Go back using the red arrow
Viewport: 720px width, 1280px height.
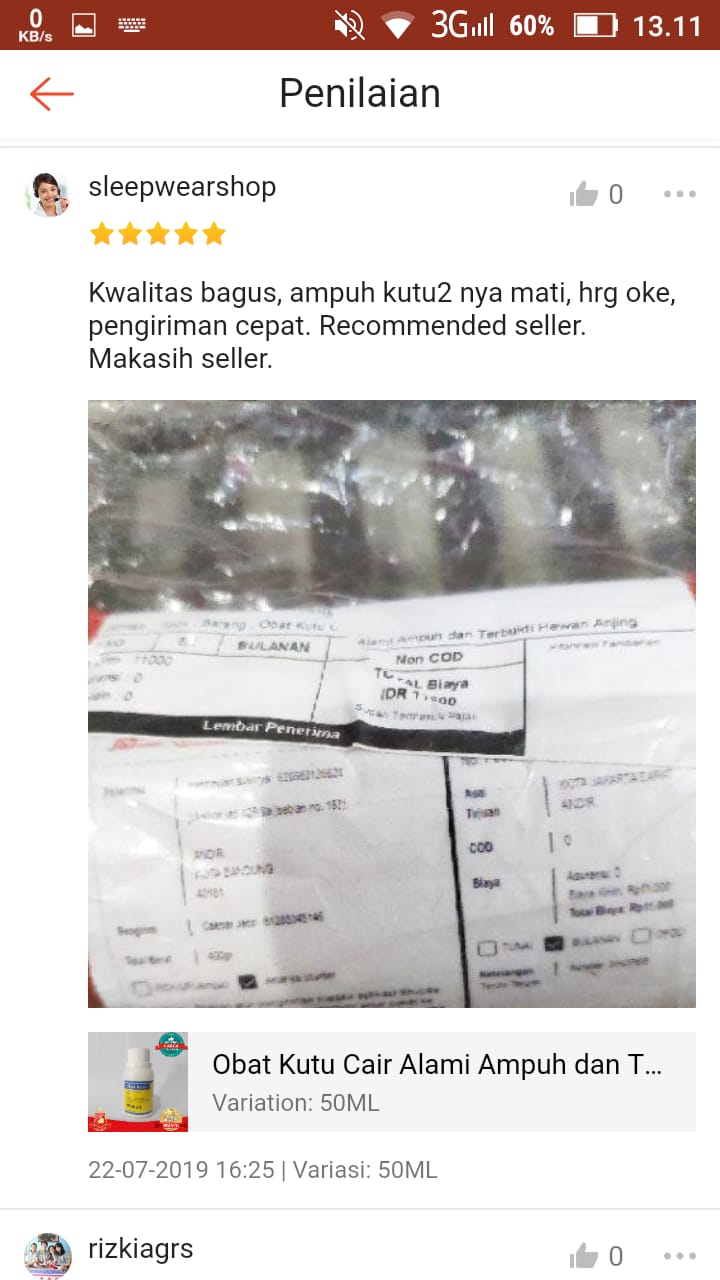point(52,94)
